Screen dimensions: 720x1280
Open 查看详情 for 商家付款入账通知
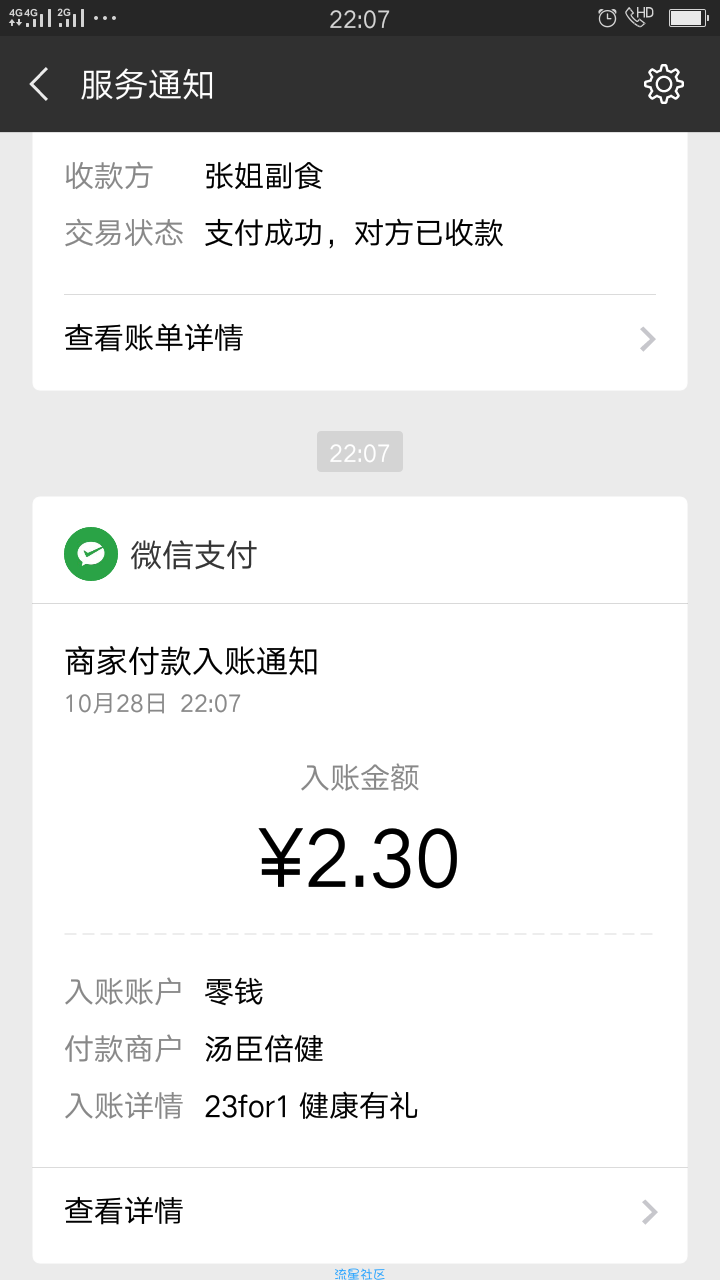(360, 1212)
